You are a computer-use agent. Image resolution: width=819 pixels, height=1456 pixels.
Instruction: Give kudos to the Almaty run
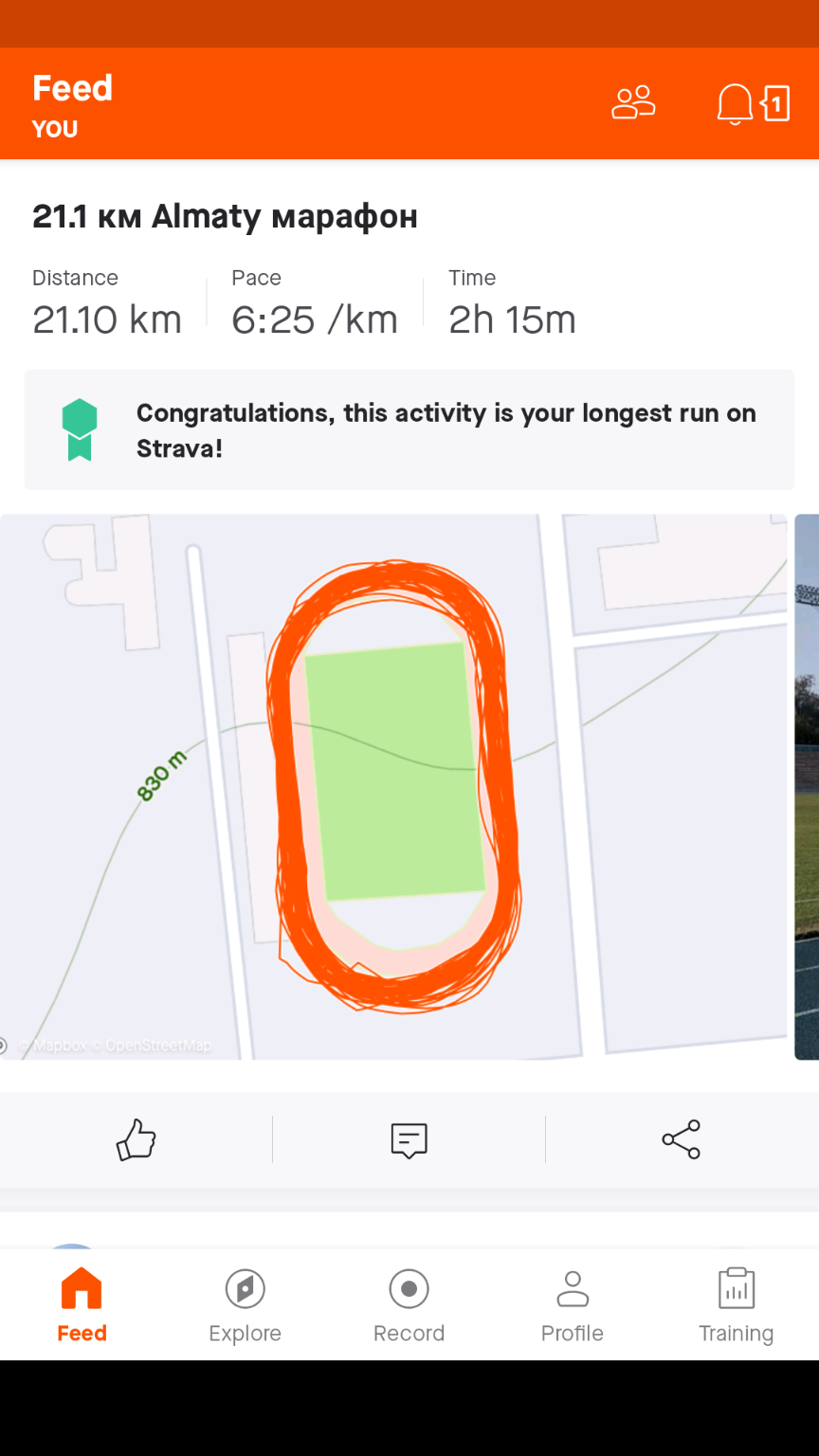coord(136,1139)
